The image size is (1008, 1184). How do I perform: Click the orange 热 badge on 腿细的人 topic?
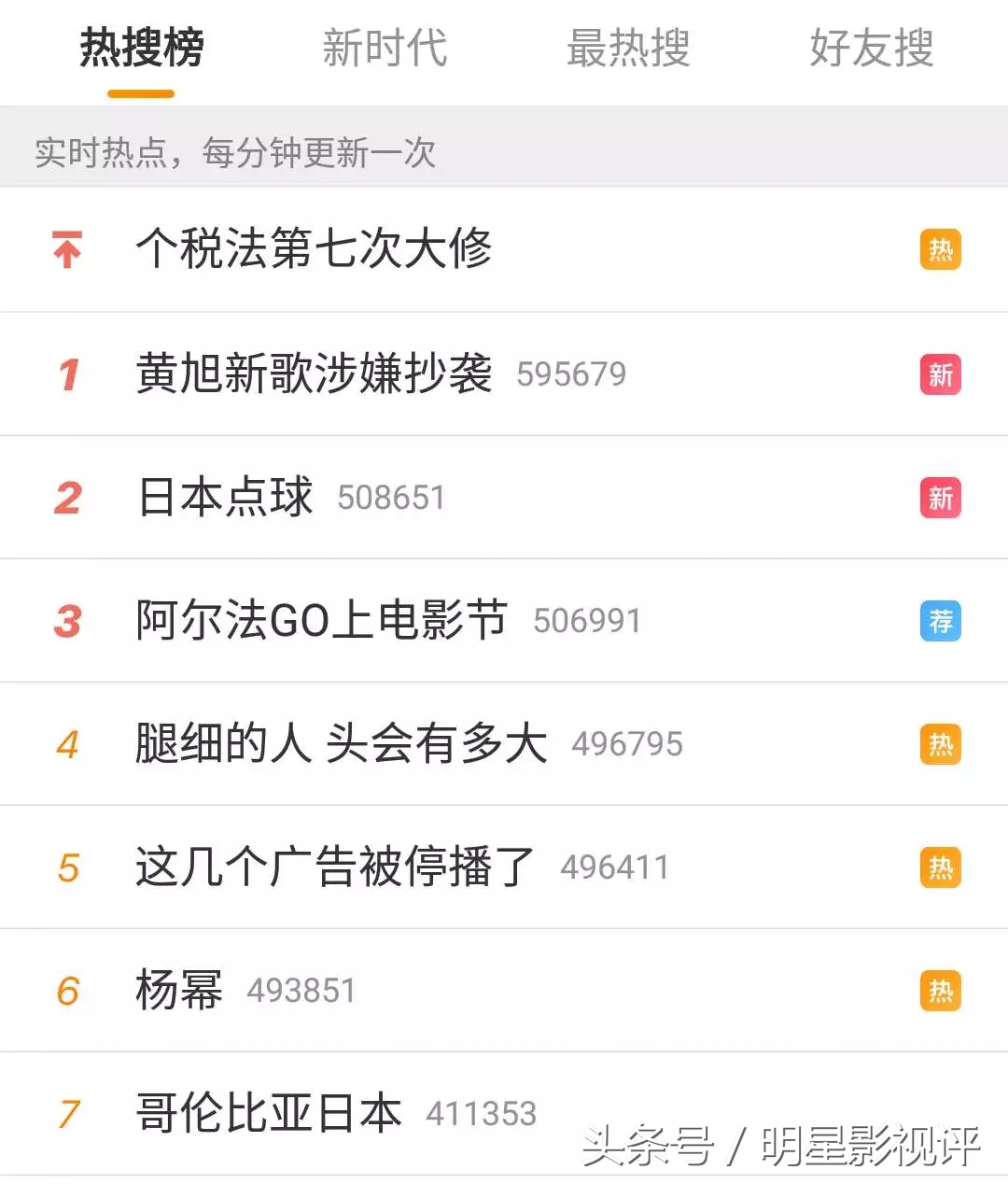pos(941,744)
